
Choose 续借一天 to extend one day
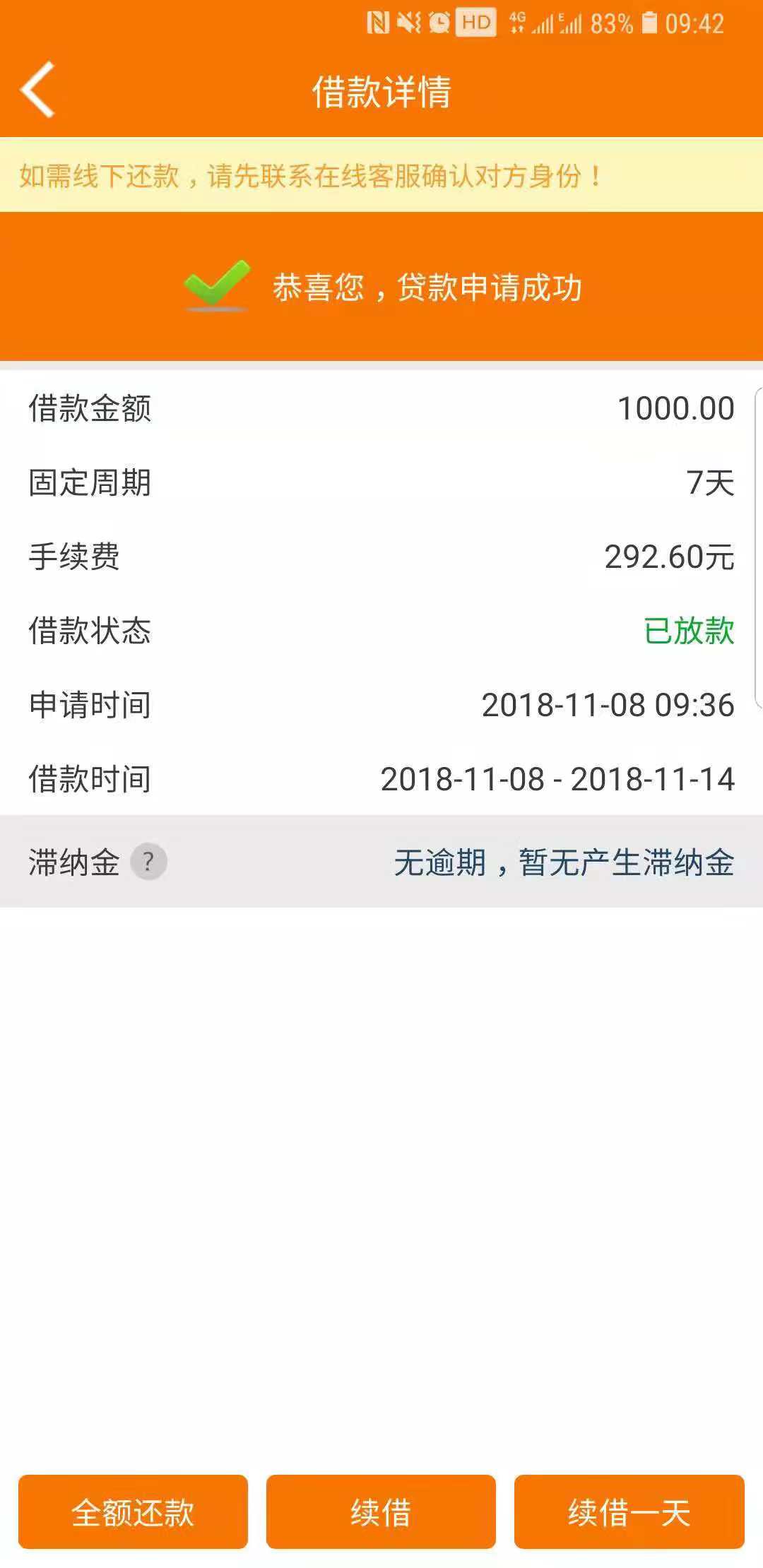pos(629,1511)
